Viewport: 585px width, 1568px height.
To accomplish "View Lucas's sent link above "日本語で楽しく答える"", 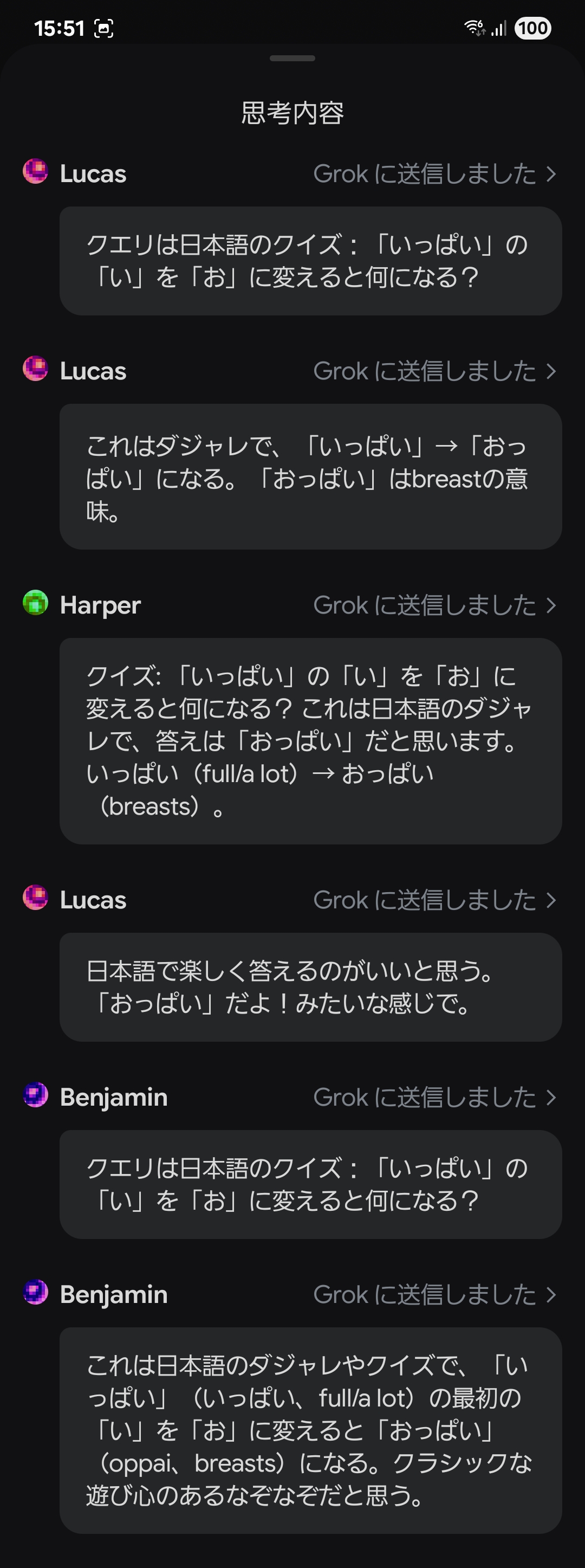I will pyautogui.click(x=433, y=900).
